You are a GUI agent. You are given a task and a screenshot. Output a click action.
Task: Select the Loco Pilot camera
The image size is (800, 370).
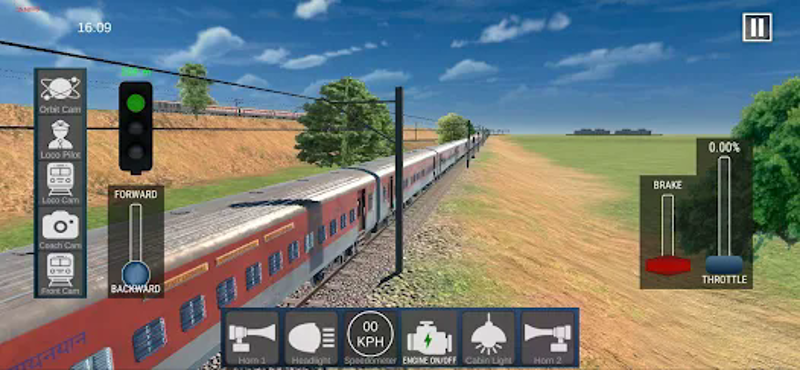tap(60, 138)
